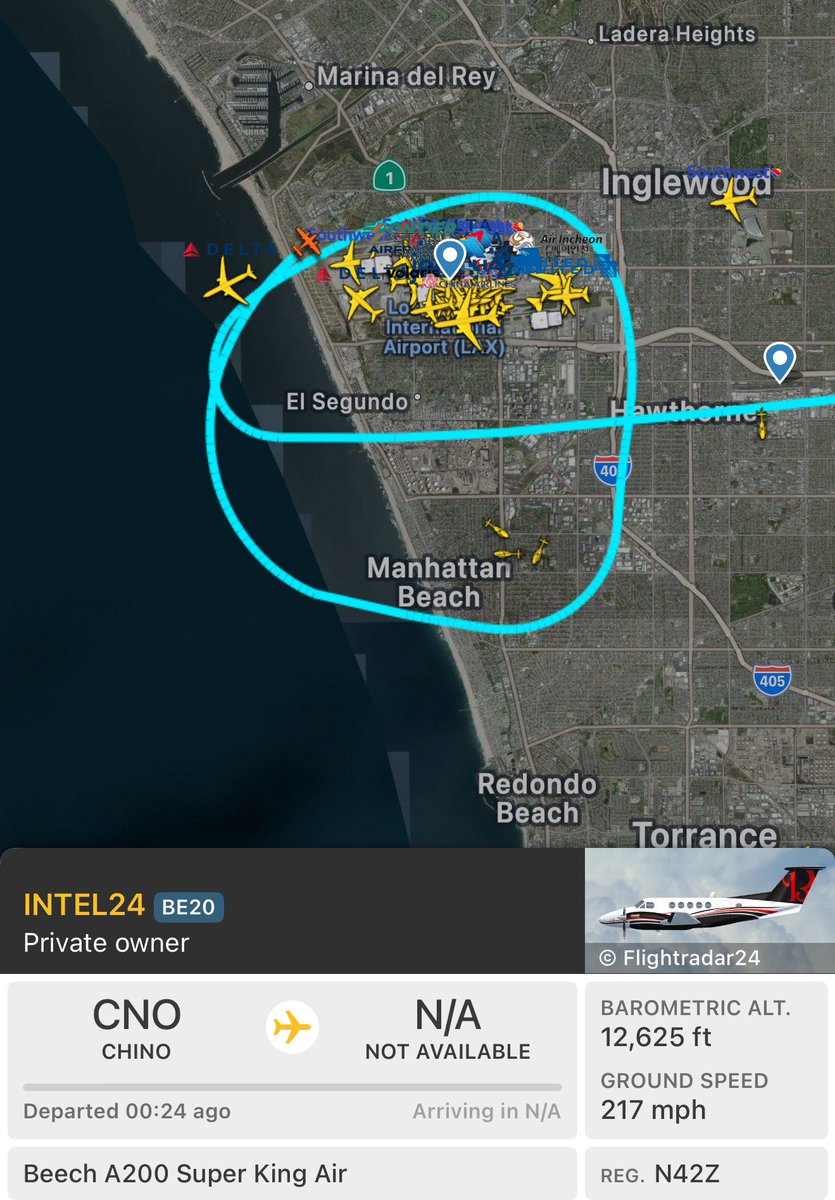Tap the Interstate 405 shield on the map
Screen dimensions: 835x1200
(x=773, y=678)
